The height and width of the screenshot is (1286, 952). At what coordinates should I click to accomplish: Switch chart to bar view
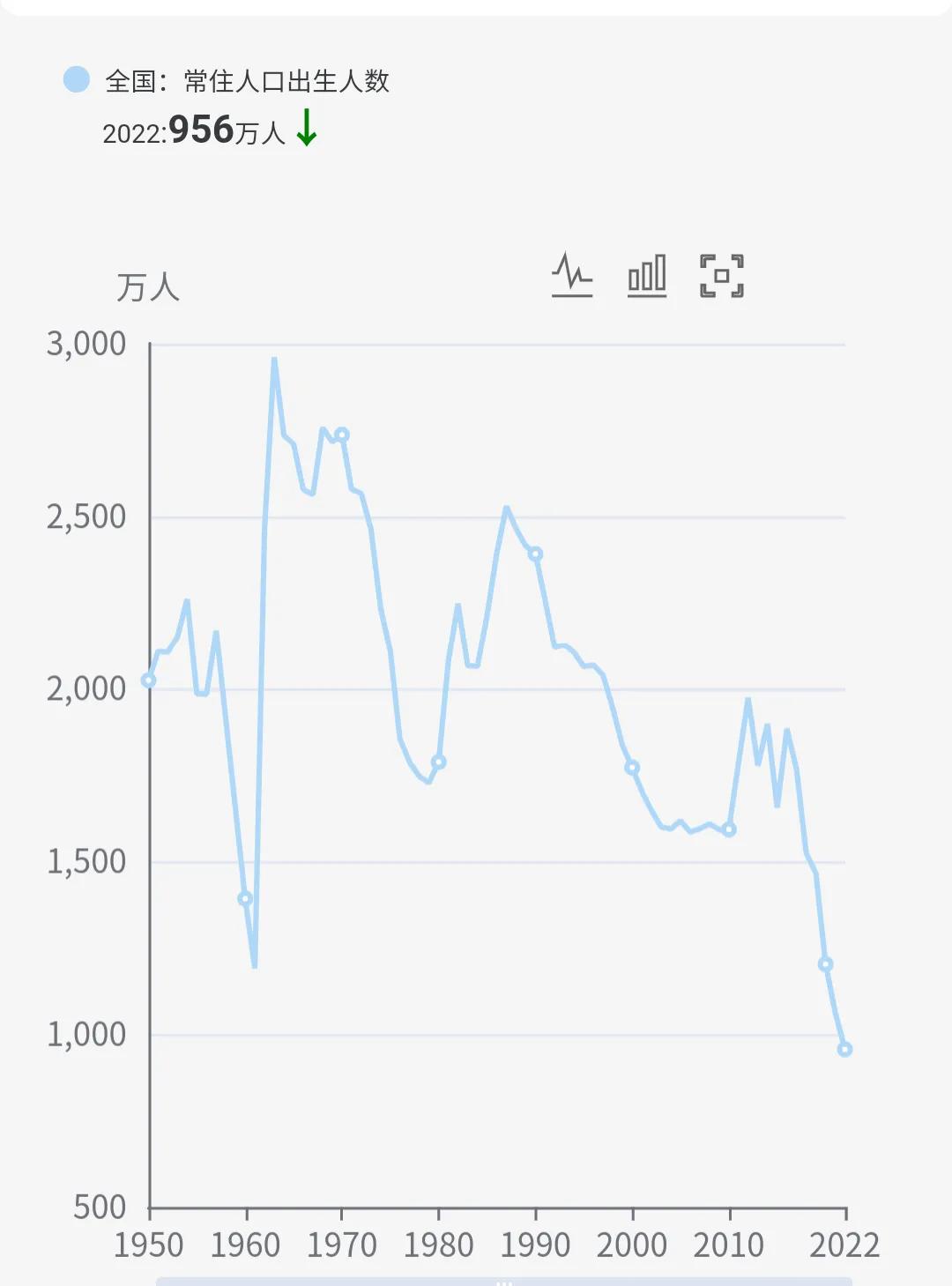647,275
